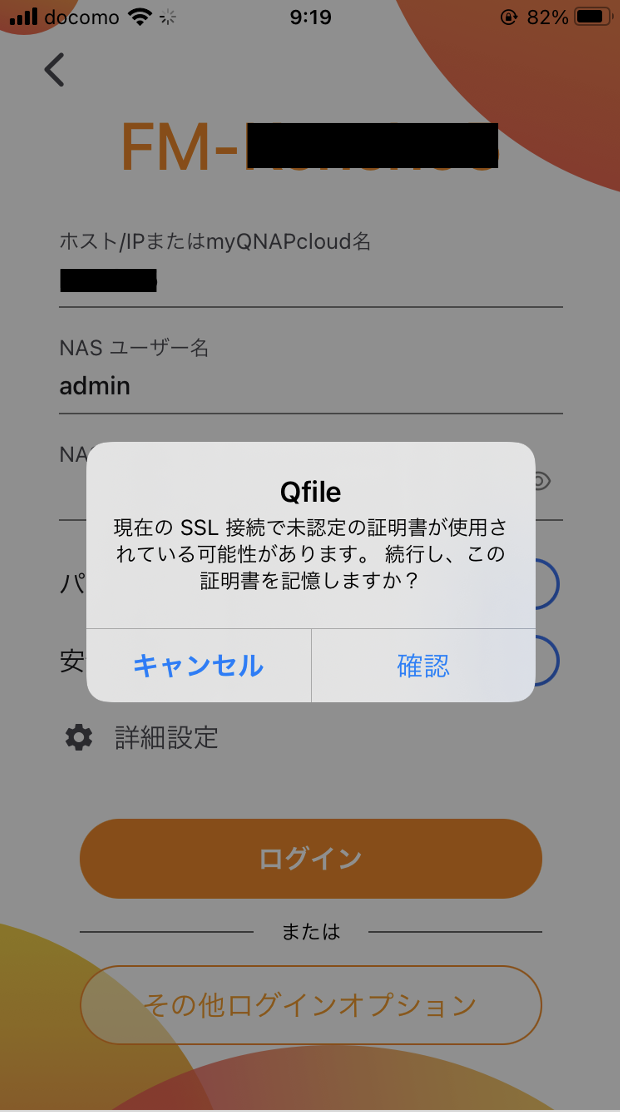The image size is (620, 1112).
Task: Confirm and remember the certificate with 確認
Action: [x=423, y=665]
